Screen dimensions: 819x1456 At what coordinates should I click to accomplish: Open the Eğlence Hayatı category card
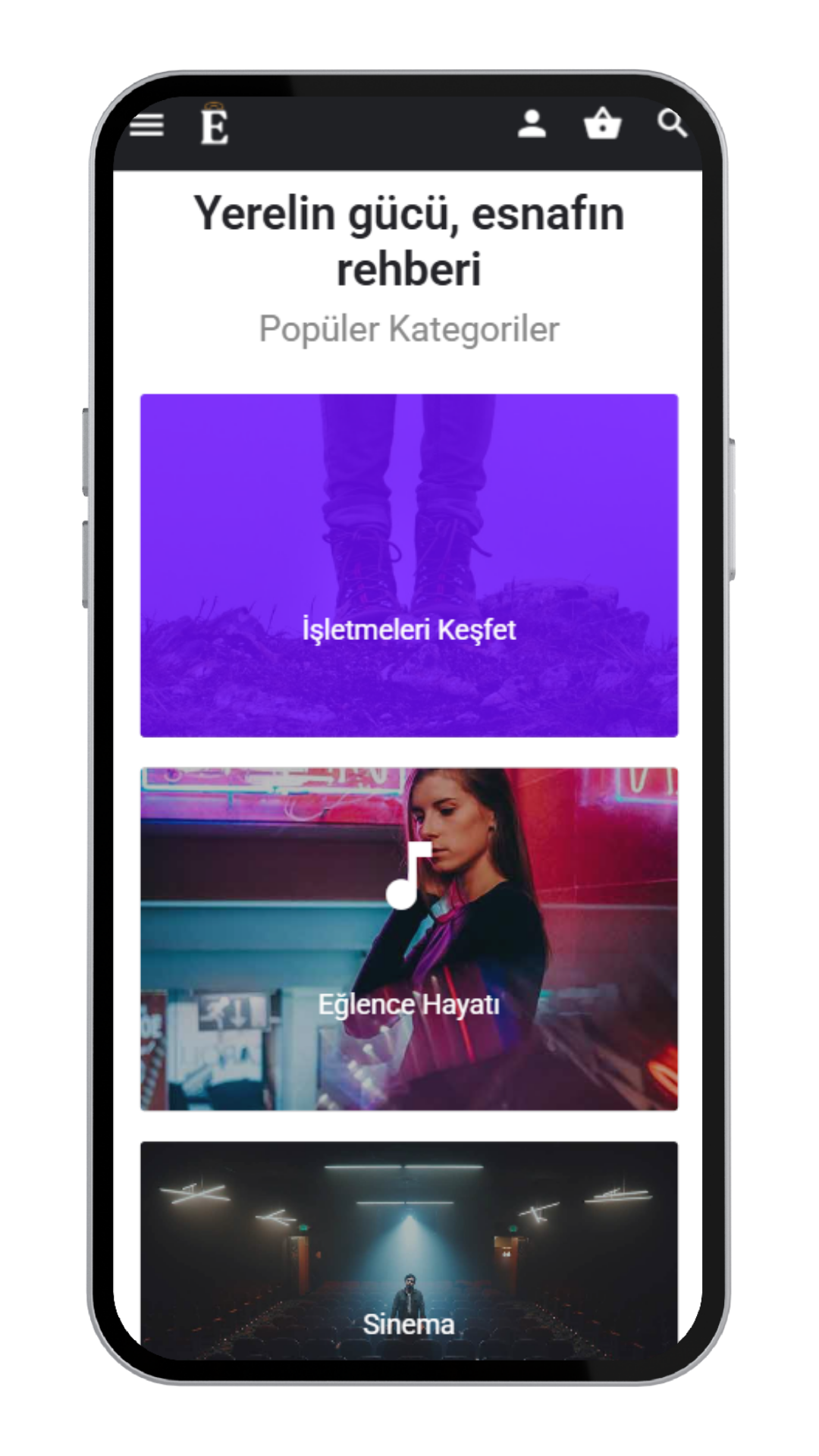point(409,939)
